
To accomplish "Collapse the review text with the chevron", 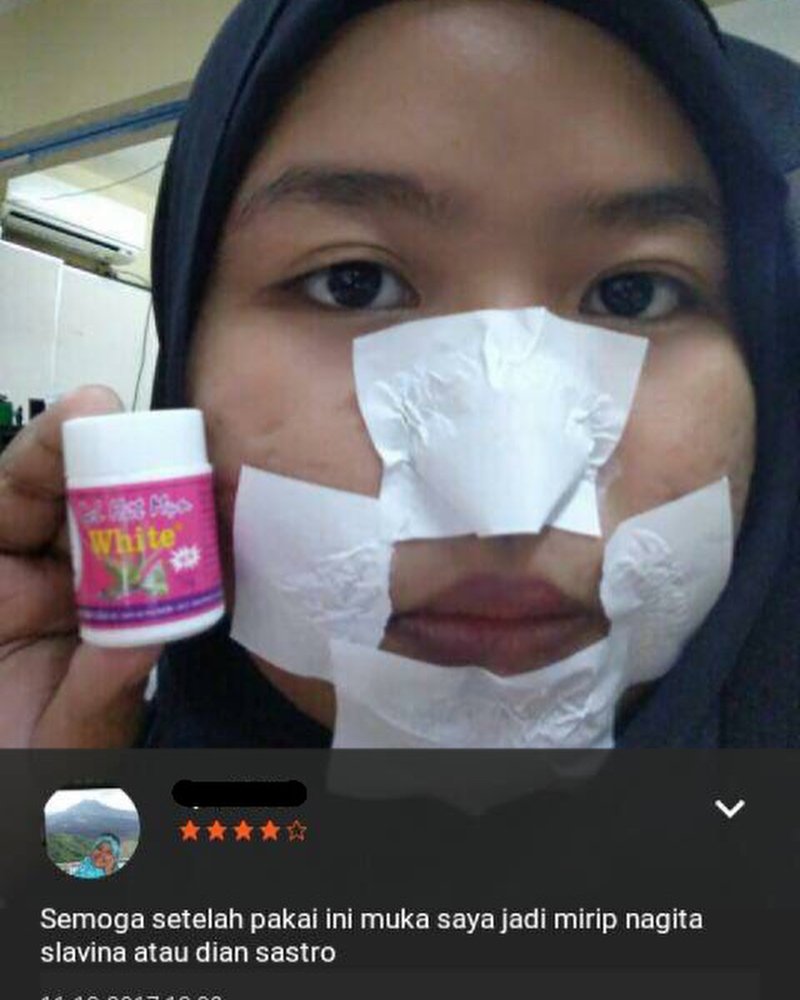I will (729, 808).
